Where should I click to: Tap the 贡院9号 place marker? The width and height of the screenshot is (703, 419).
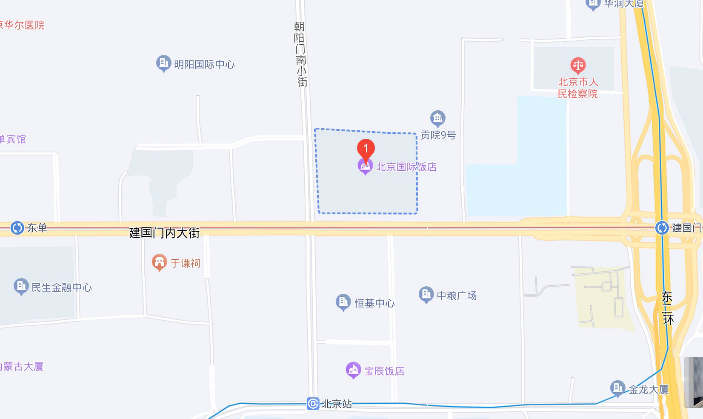pos(437,118)
